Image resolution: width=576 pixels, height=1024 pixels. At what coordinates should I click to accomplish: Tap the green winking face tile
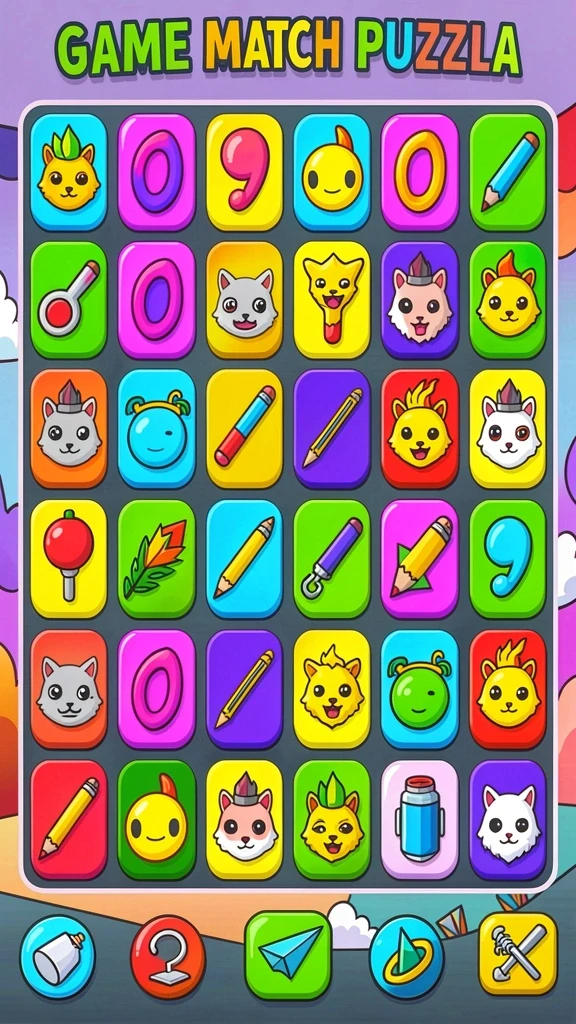click(x=420, y=689)
